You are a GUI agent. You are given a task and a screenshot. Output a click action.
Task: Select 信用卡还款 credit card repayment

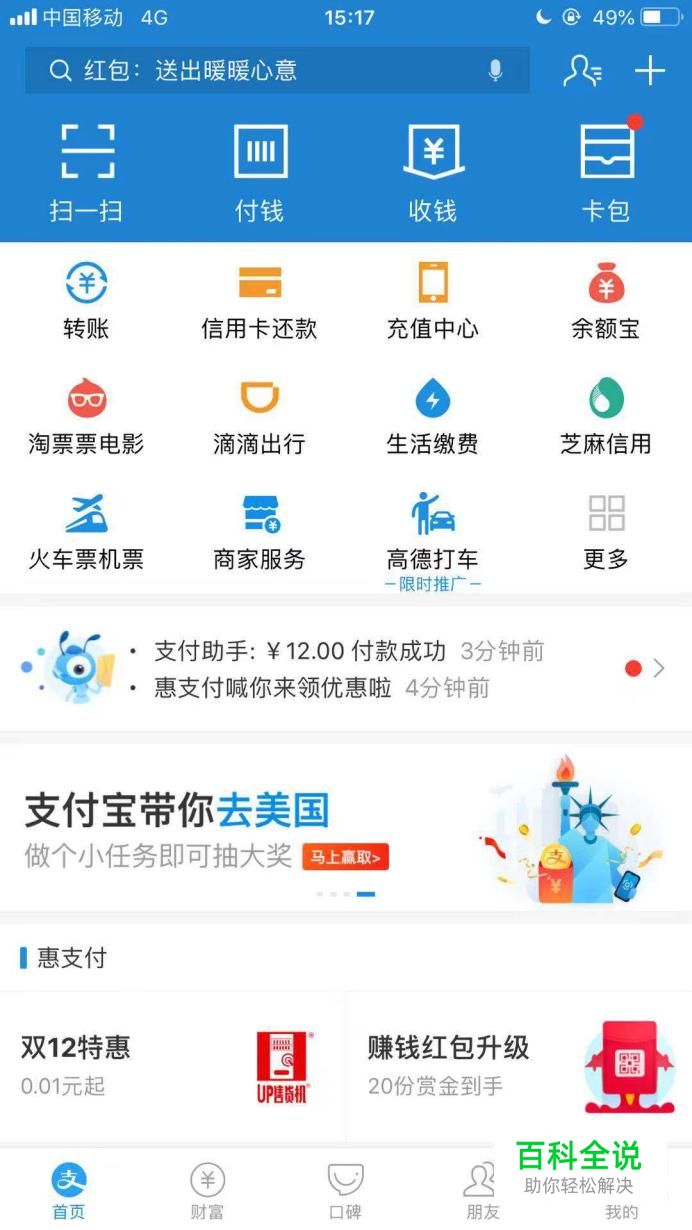click(260, 300)
